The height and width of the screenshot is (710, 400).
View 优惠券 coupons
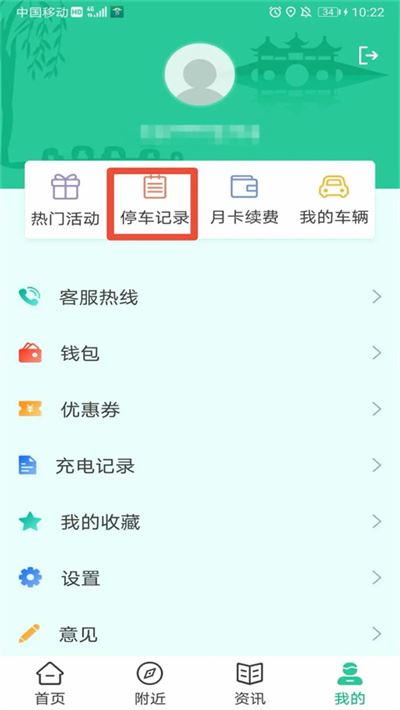[x=200, y=409]
